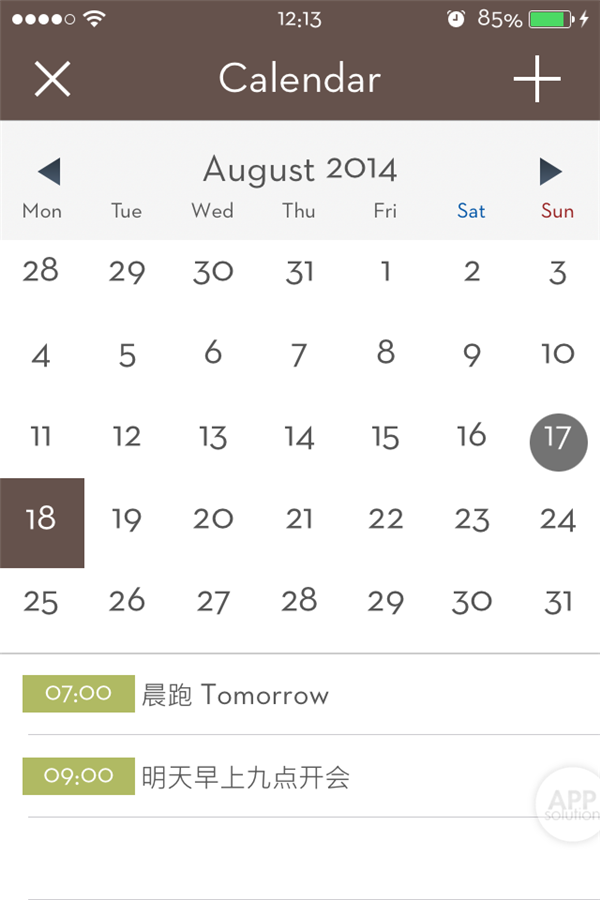Choose August 13 date
600x900 pixels.
213,438
